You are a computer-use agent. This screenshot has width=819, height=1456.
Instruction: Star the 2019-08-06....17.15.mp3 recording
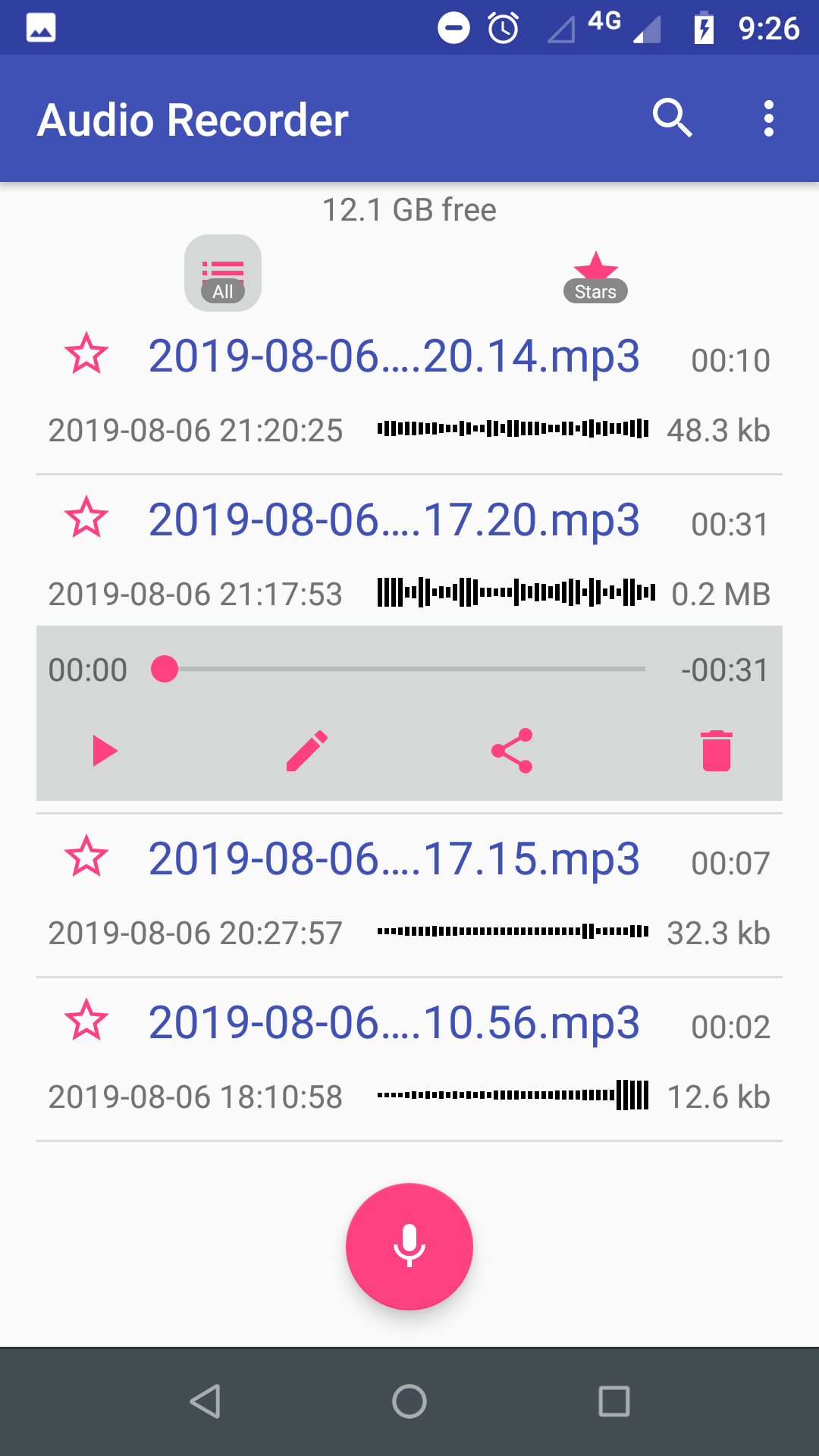pyautogui.click(x=86, y=856)
